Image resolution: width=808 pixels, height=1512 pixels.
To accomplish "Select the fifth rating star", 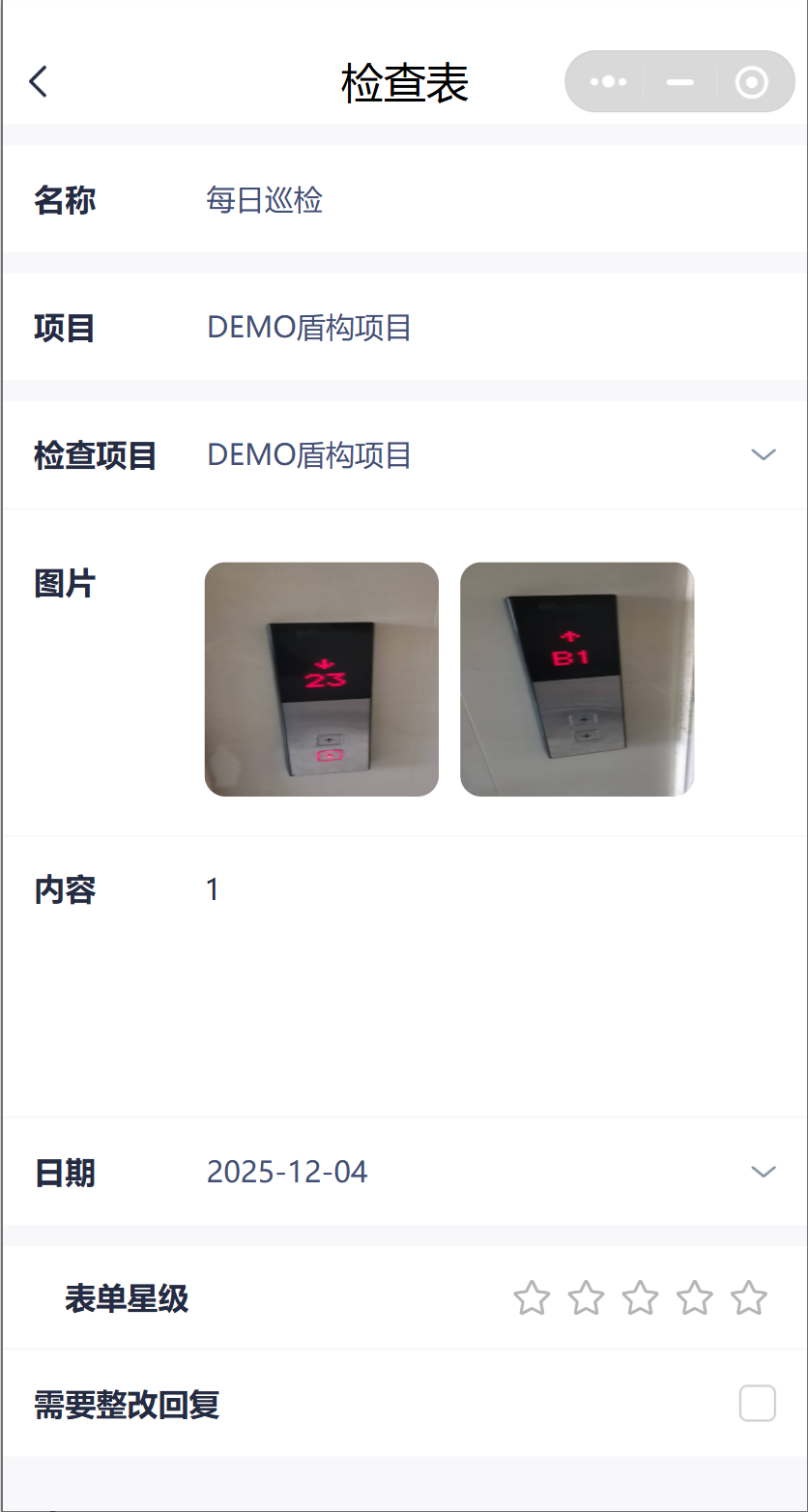I will click(748, 1298).
